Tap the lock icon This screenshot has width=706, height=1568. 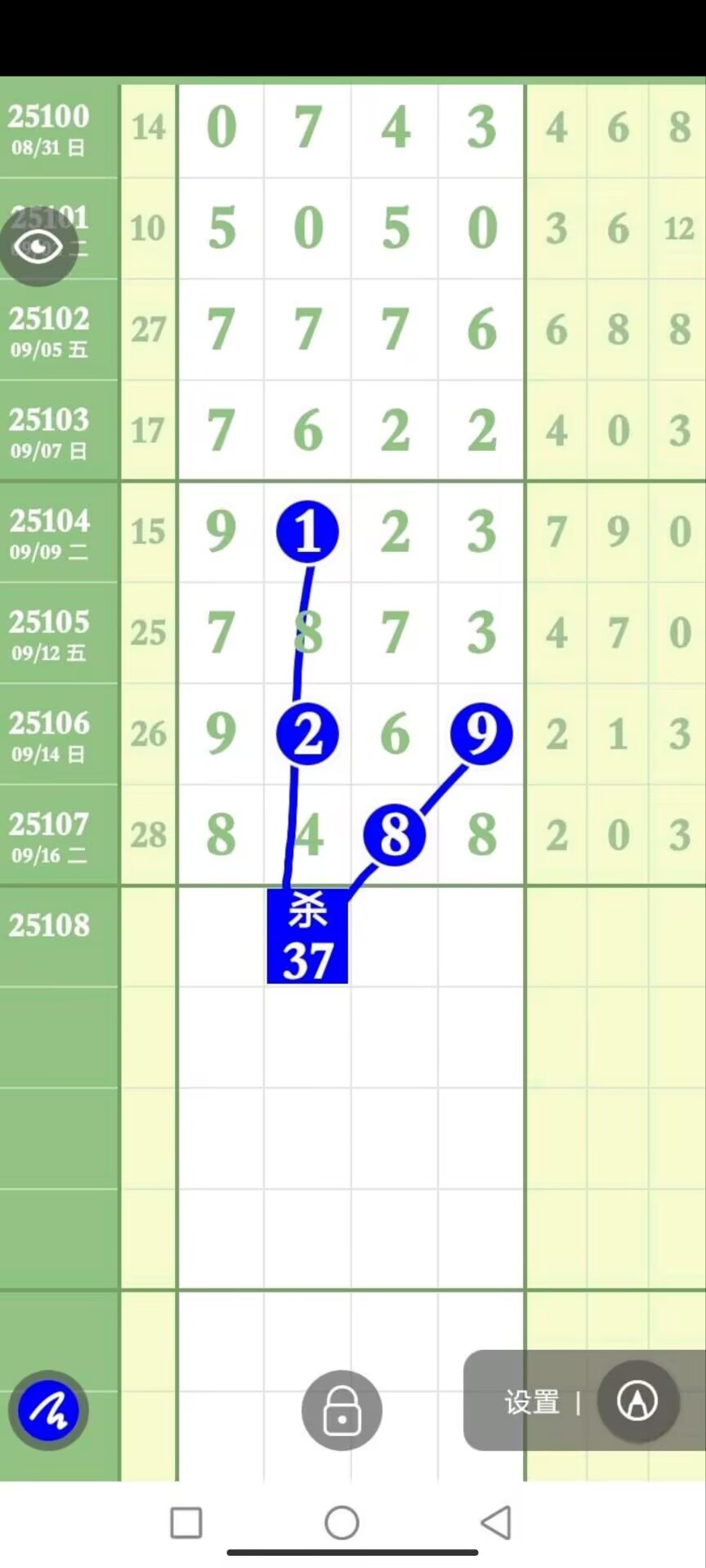342,1410
